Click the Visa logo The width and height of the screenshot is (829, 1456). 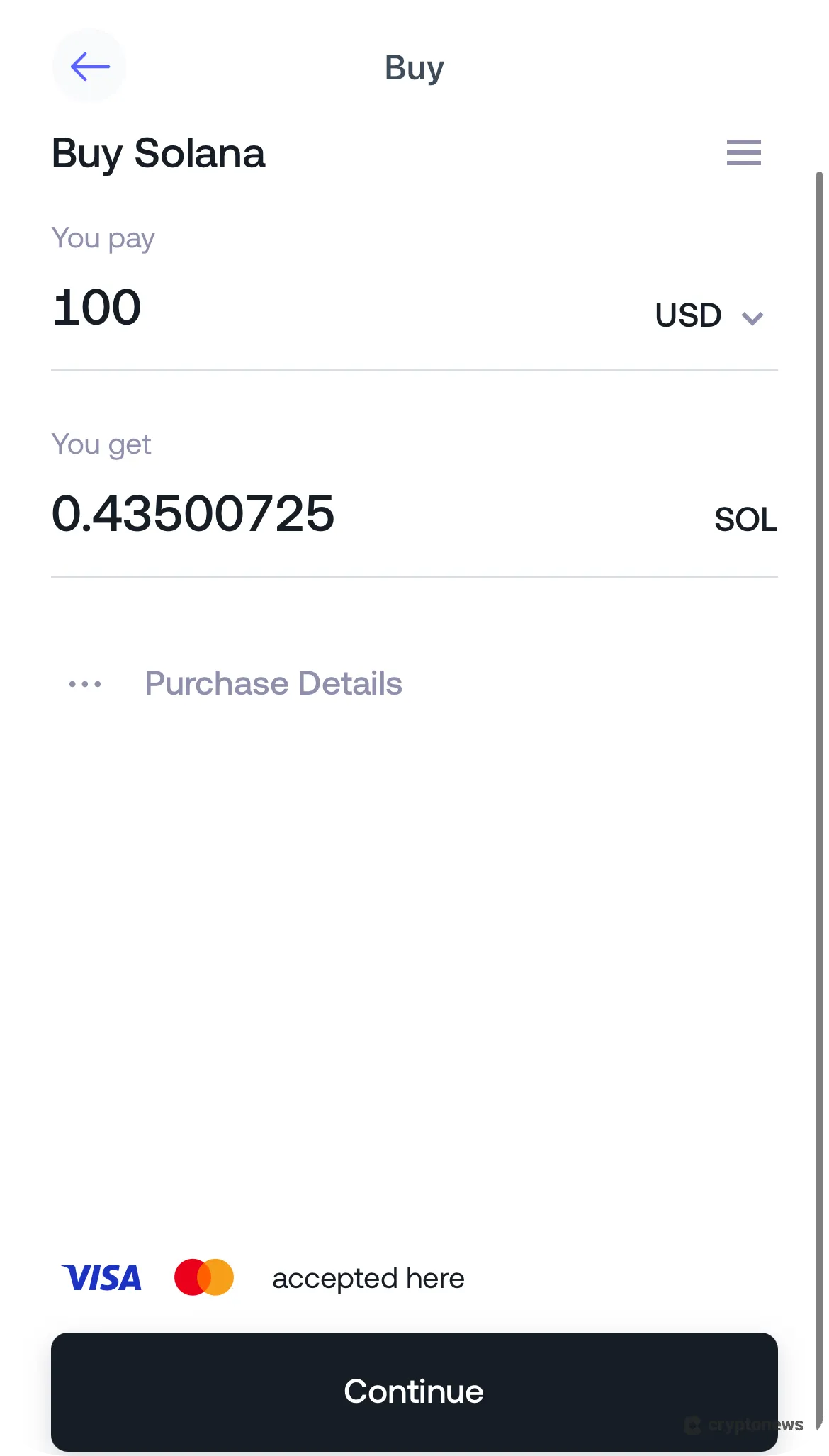coord(101,1279)
